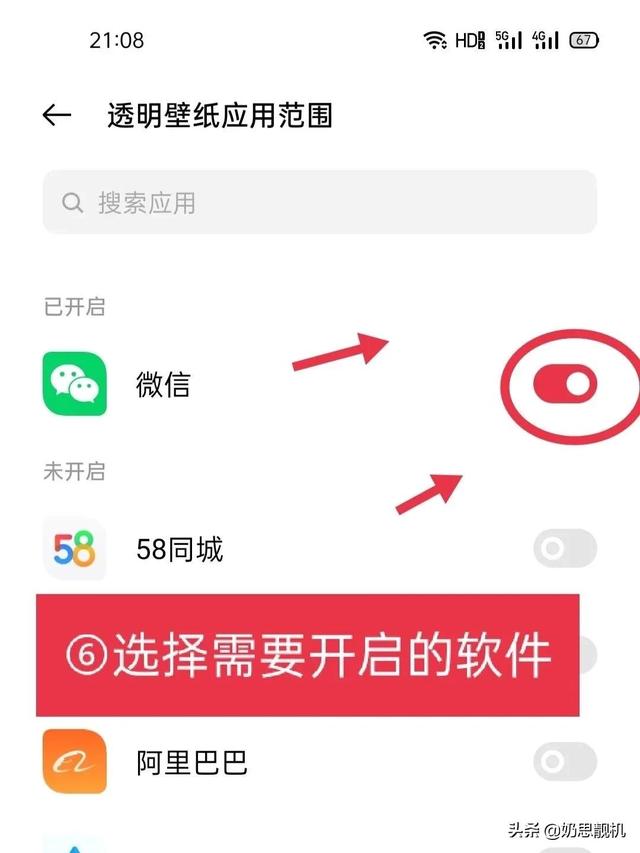Image resolution: width=640 pixels, height=853 pixels.
Task: Tap the 搜索应用 search field
Action: pos(319,203)
